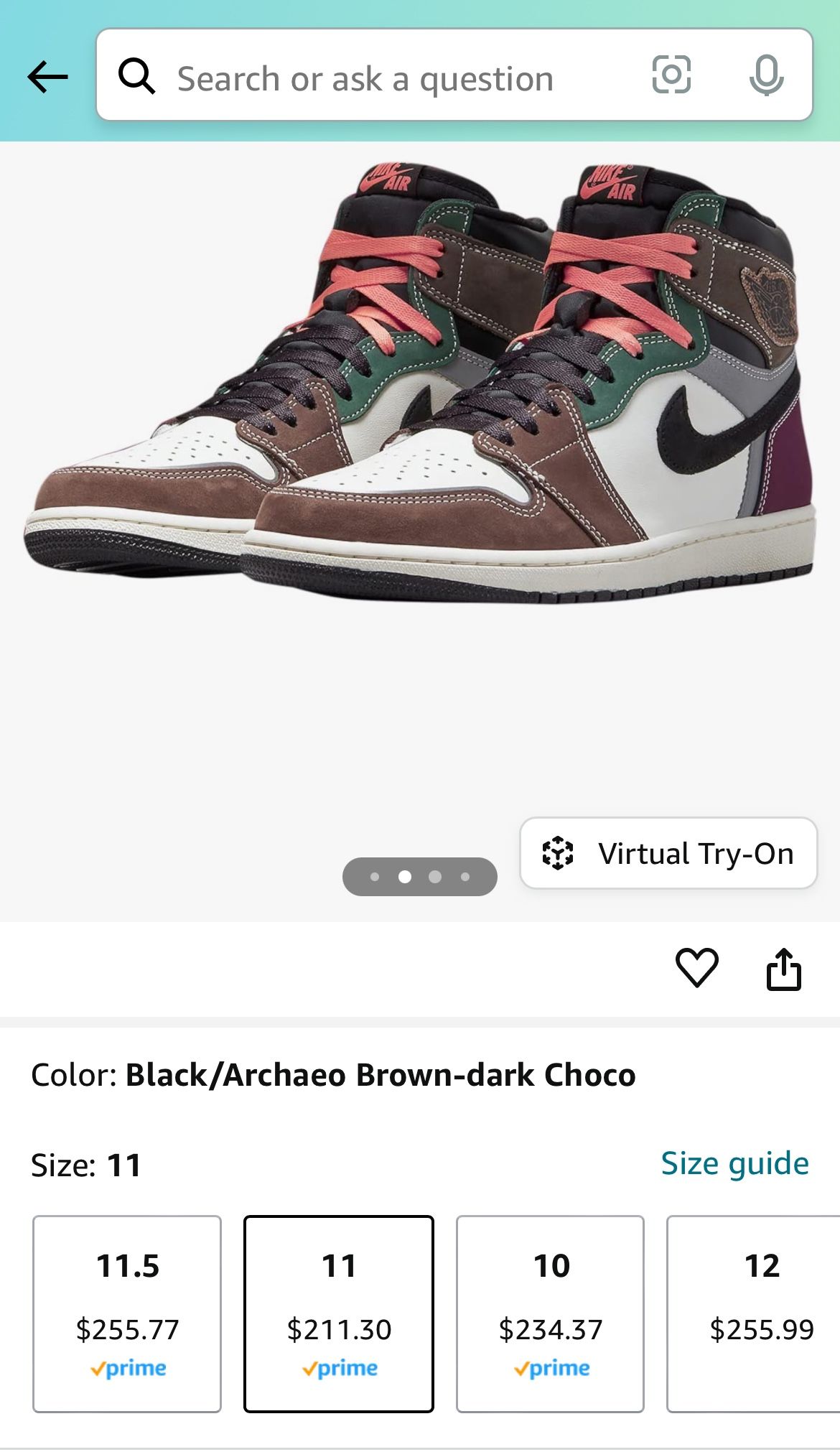Add the sneakers to your wishlist with the heart
Image resolution: width=840 pixels, height=1452 pixels.
(697, 968)
